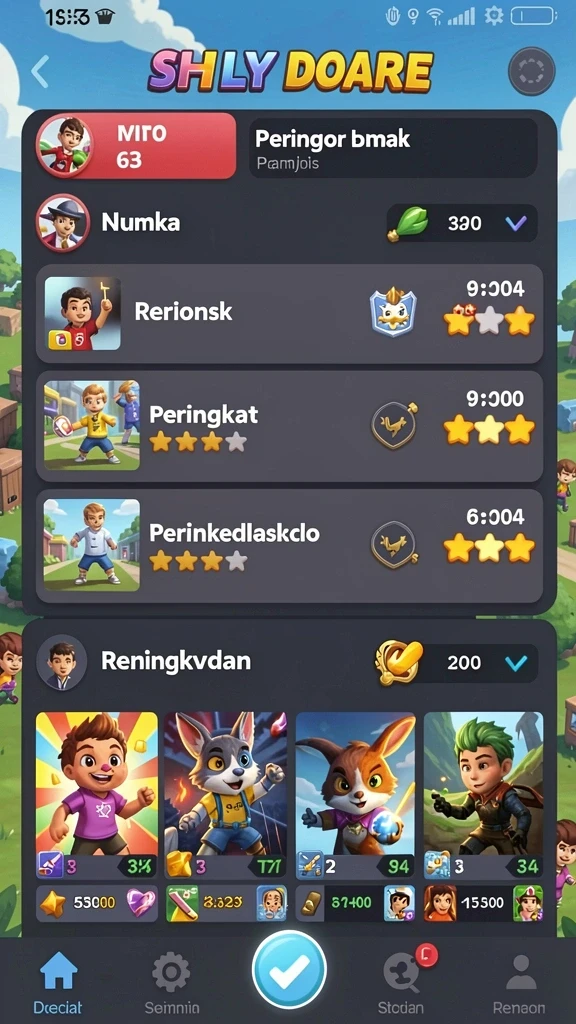Tap the 53000 price chip

(97, 903)
